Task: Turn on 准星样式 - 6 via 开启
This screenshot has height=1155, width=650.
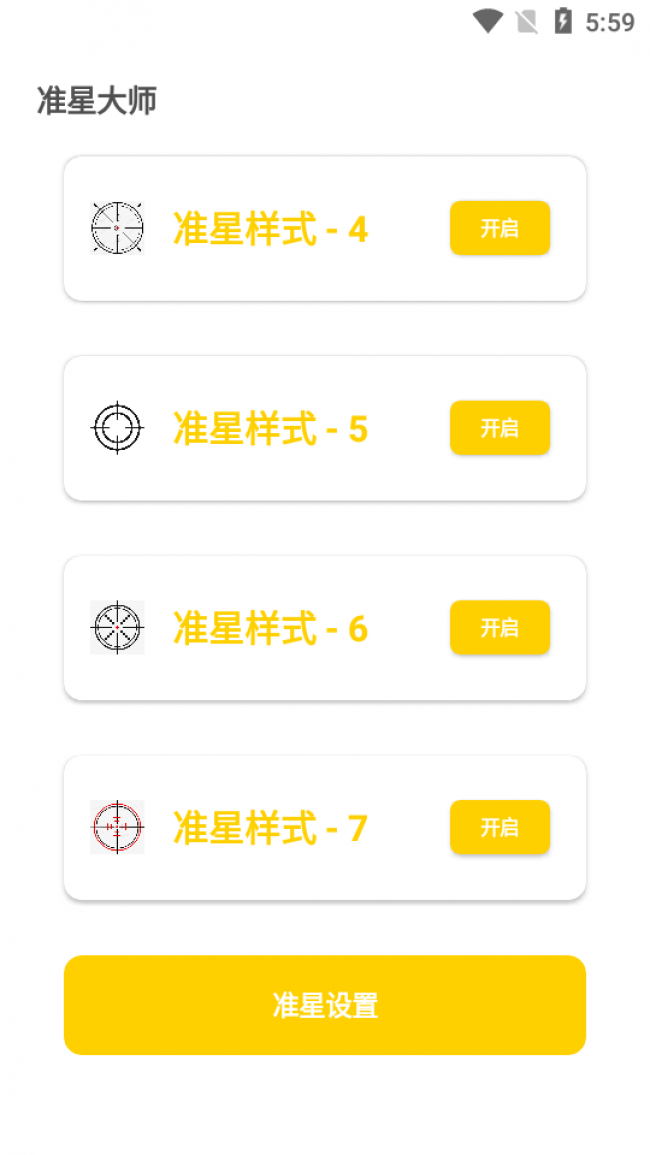Action: [500, 628]
